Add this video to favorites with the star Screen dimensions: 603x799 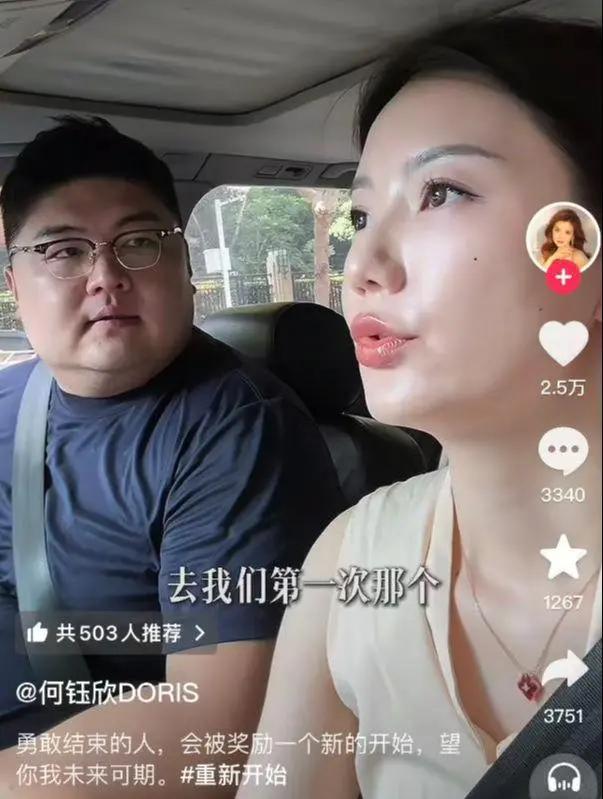point(563,557)
